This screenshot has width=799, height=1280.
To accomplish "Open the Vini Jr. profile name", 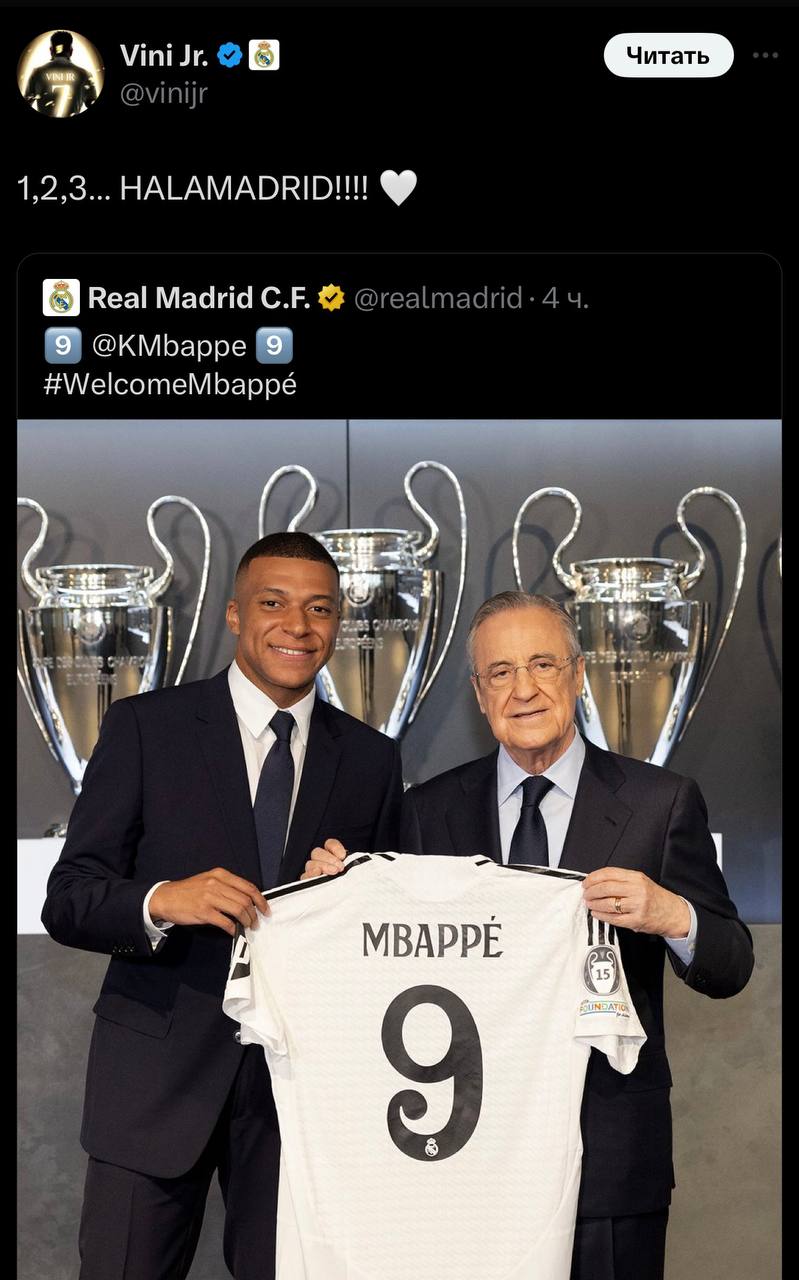I will [164, 55].
